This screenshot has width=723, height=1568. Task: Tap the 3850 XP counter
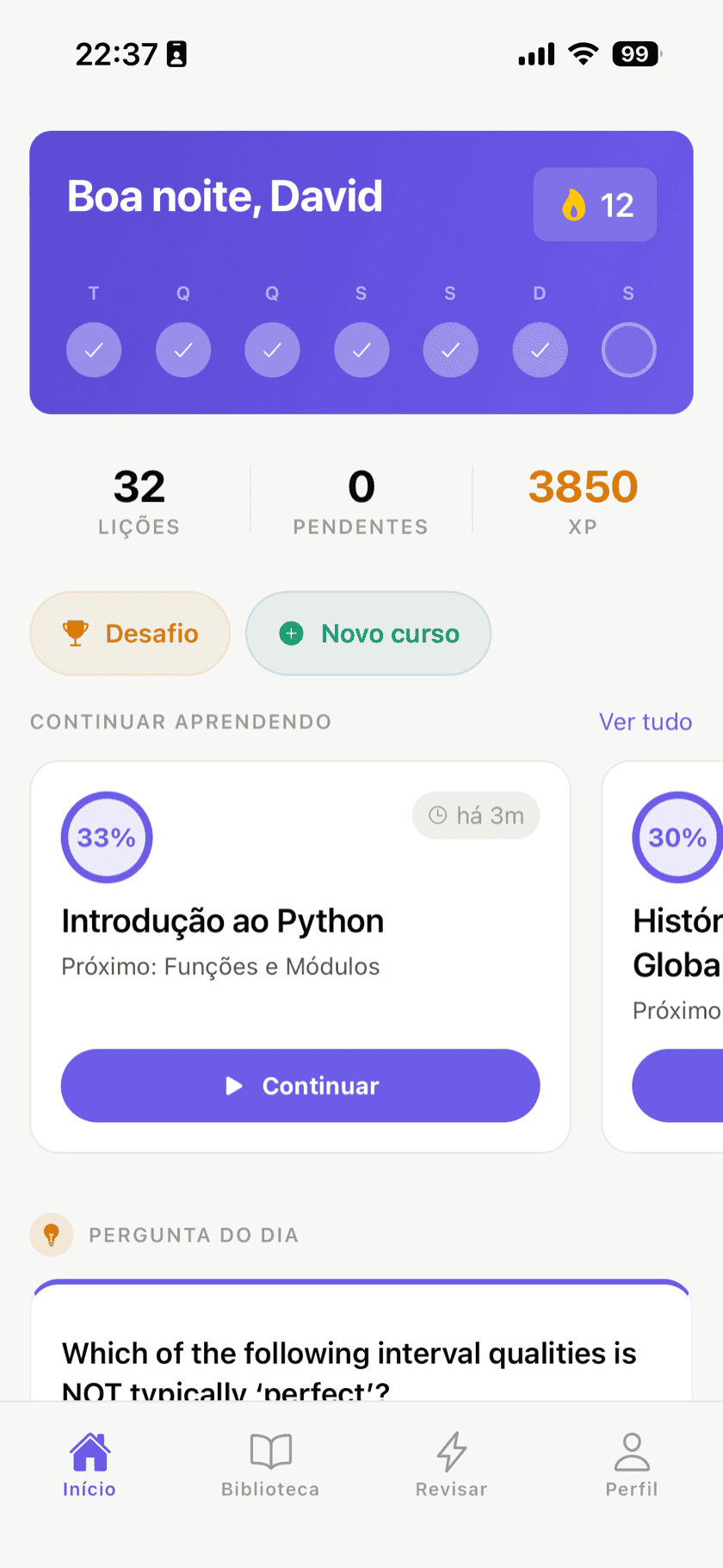pos(583,499)
